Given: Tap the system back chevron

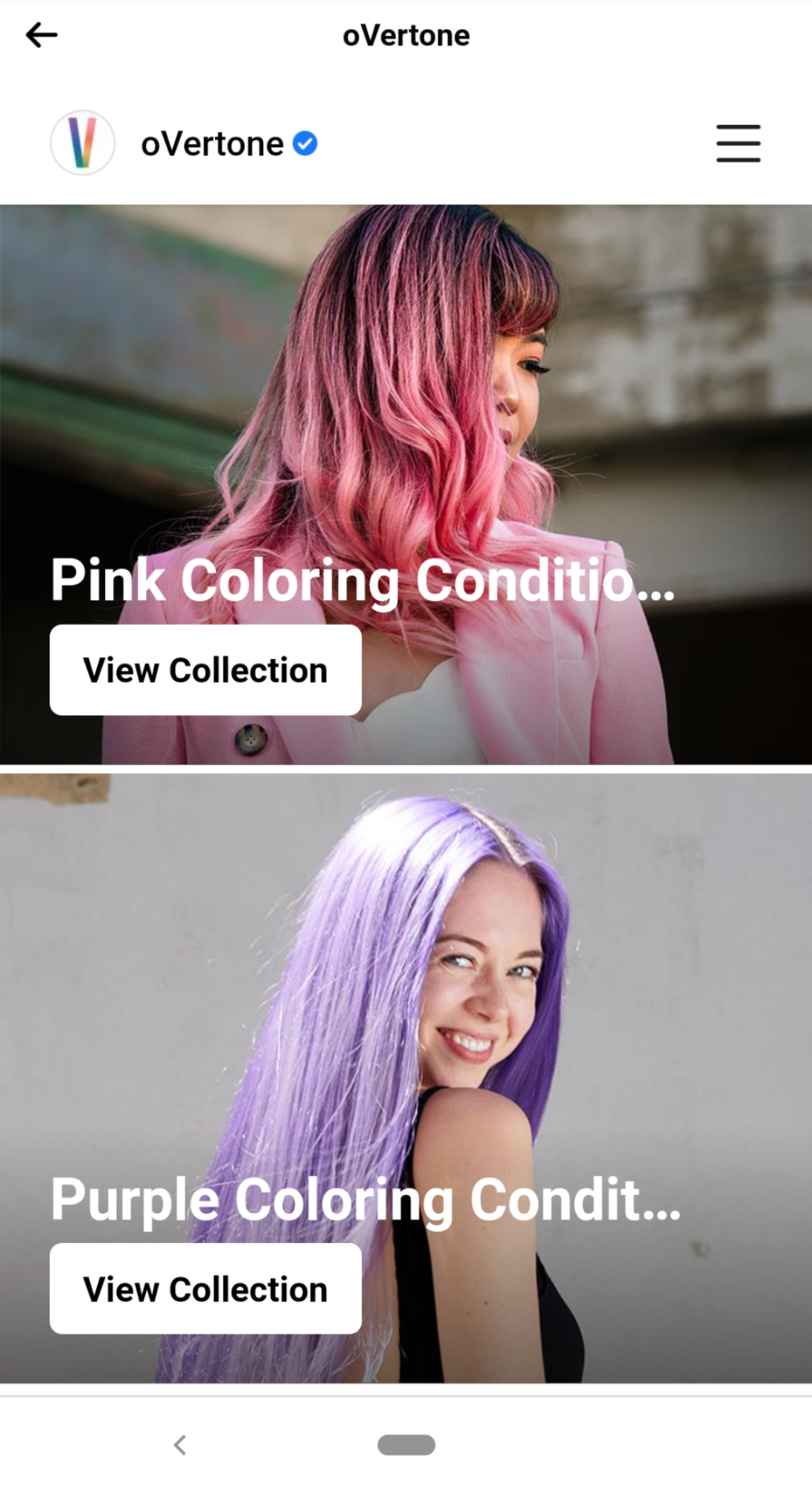Looking at the screenshot, I should click(179, 1445).
